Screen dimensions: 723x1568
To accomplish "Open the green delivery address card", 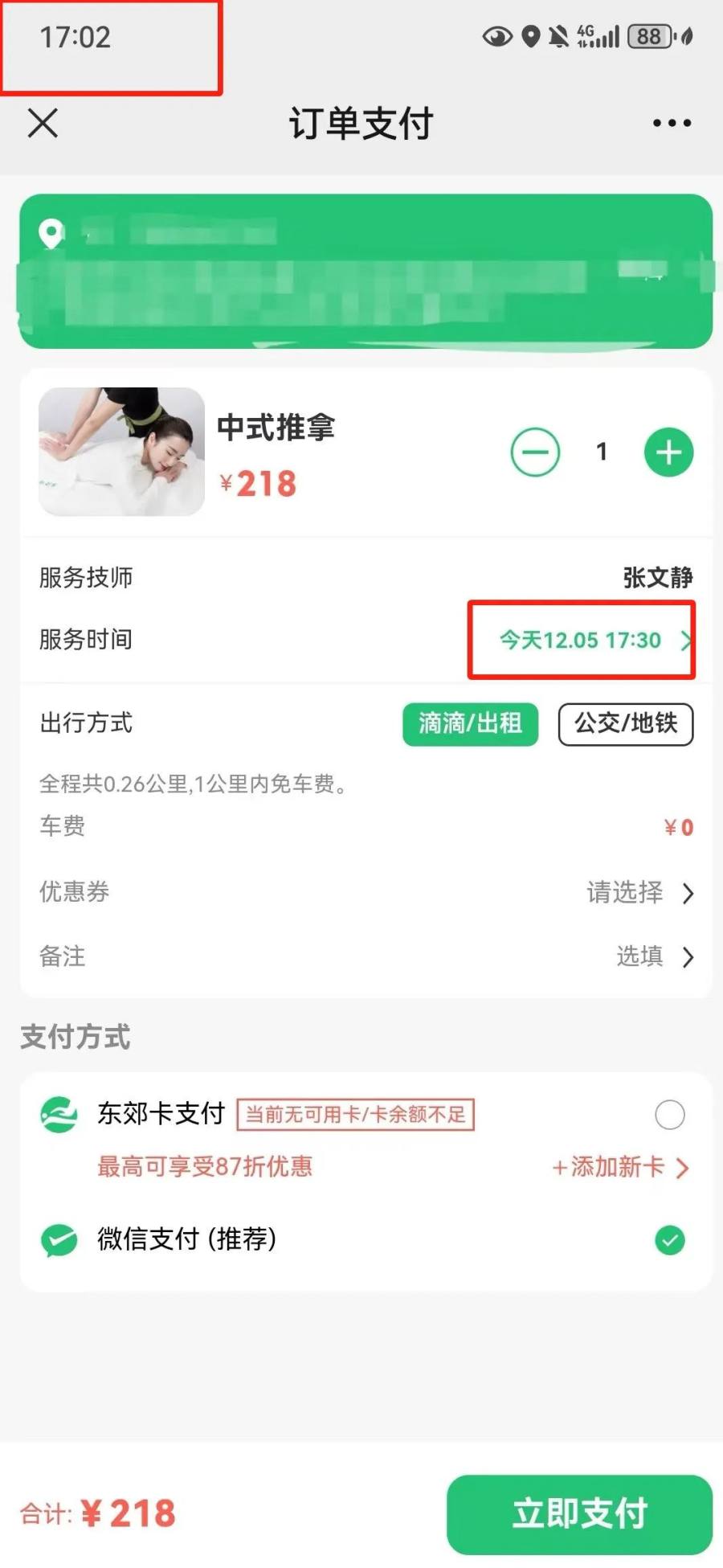I will 366,272.
